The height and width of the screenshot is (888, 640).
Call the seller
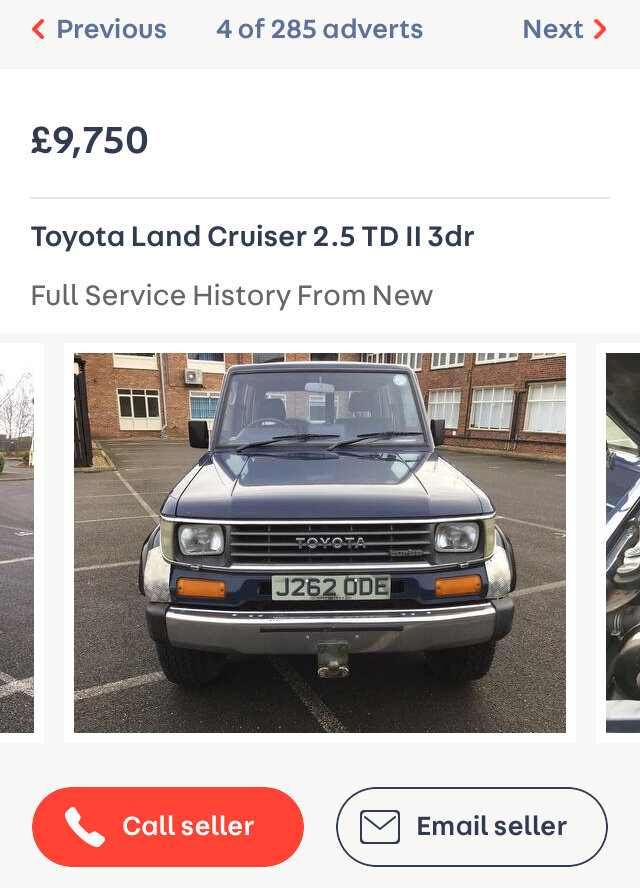point(168,826)
